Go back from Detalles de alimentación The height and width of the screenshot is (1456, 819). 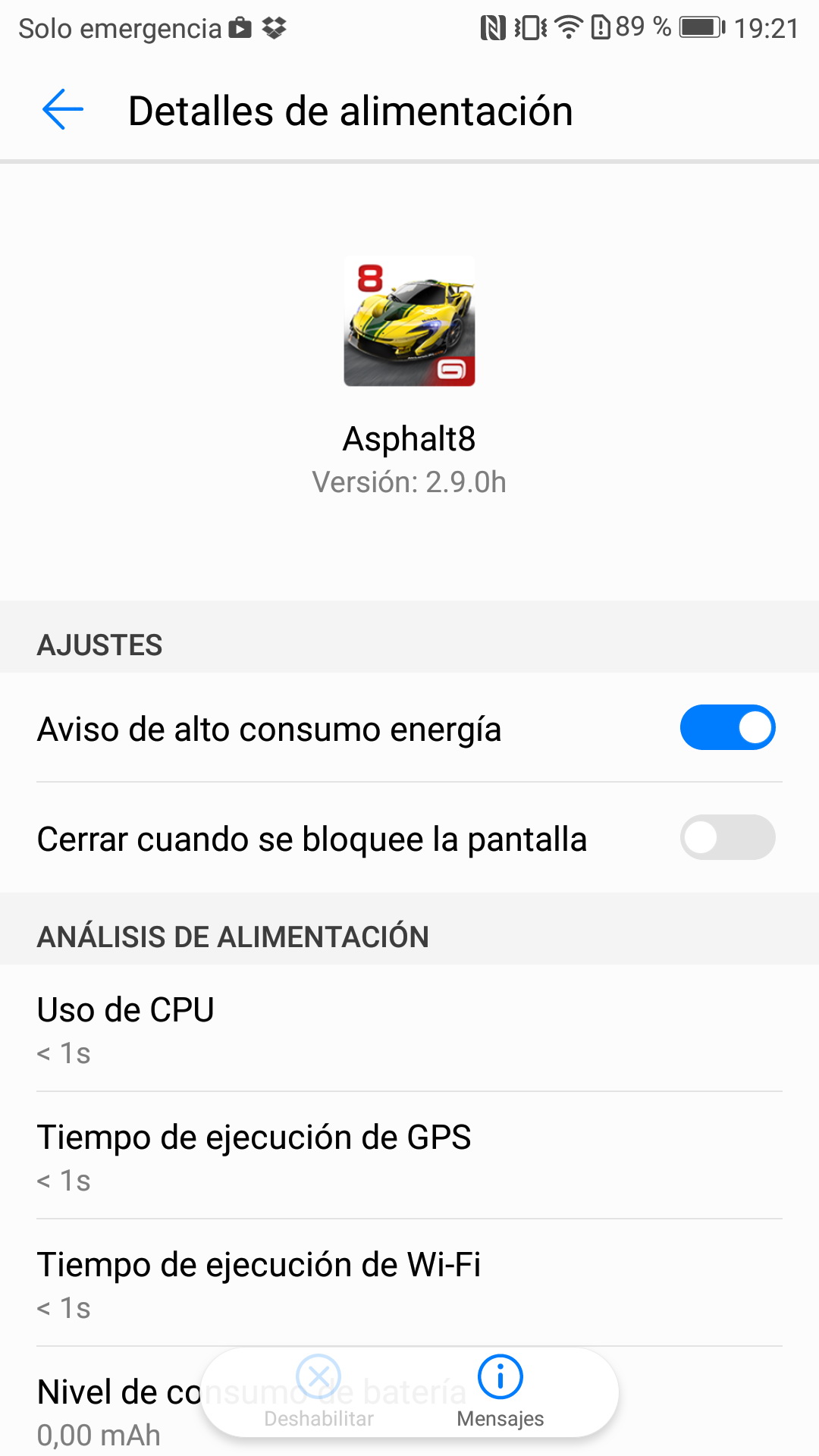[62, 110]
